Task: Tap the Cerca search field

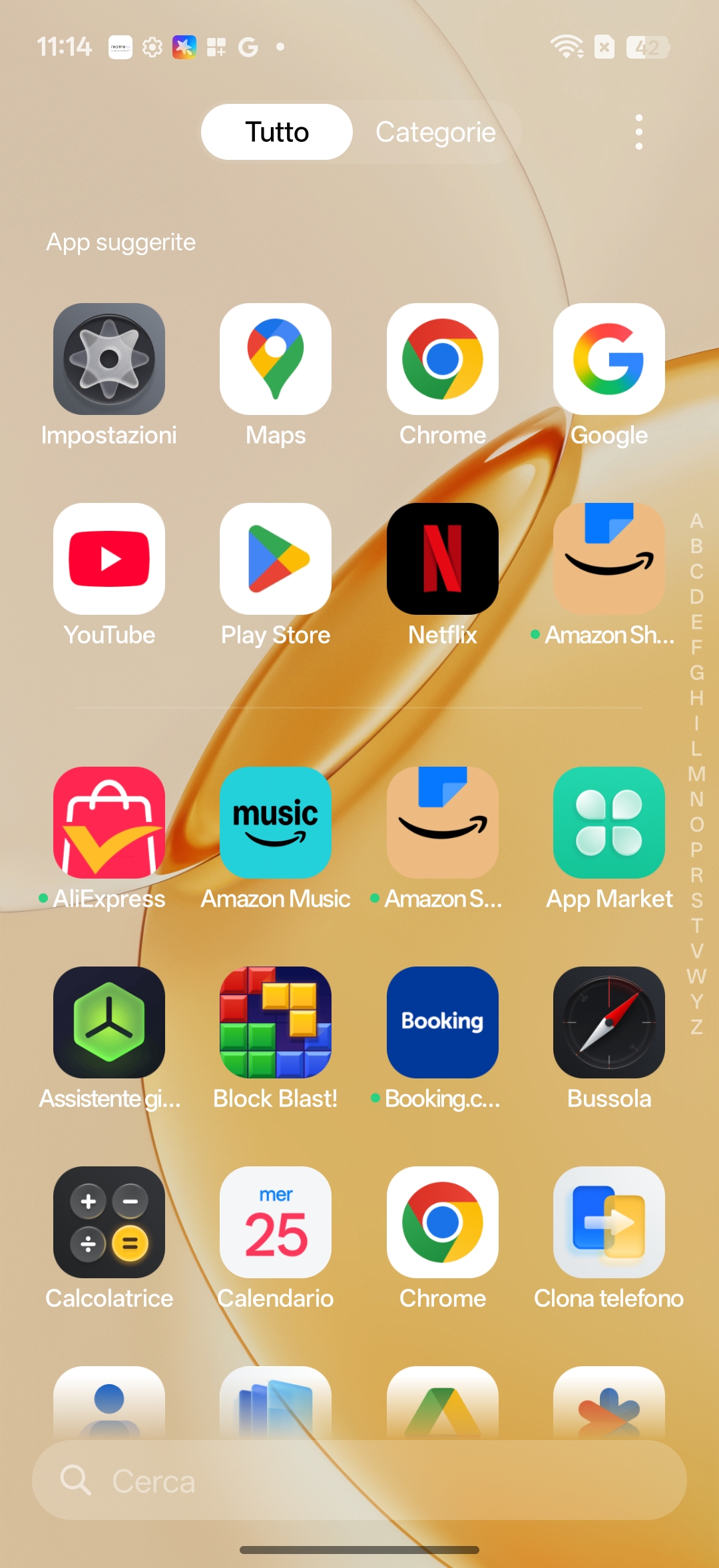Action: click(359, 1480)
